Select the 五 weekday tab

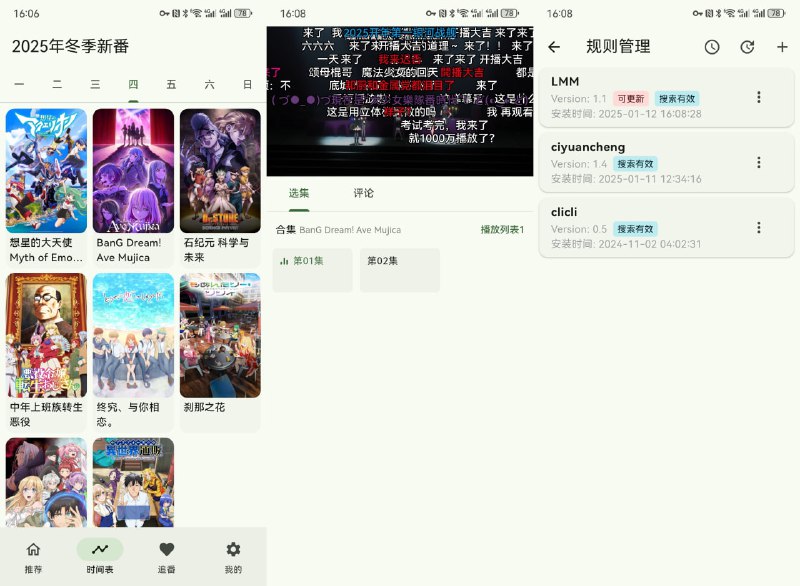coord(171,85)
